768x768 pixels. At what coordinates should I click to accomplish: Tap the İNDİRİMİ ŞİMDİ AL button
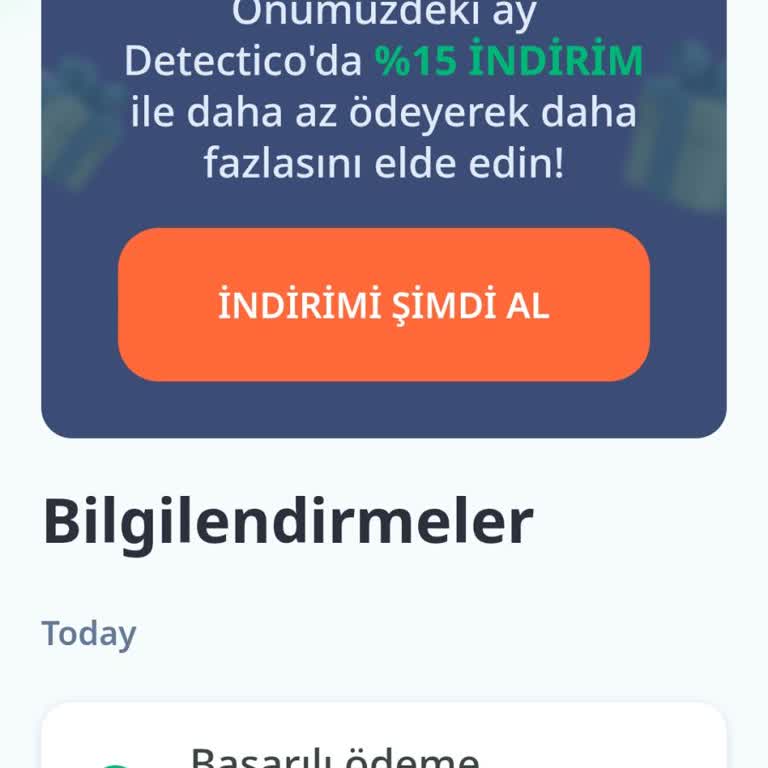[x=384, y=305]
